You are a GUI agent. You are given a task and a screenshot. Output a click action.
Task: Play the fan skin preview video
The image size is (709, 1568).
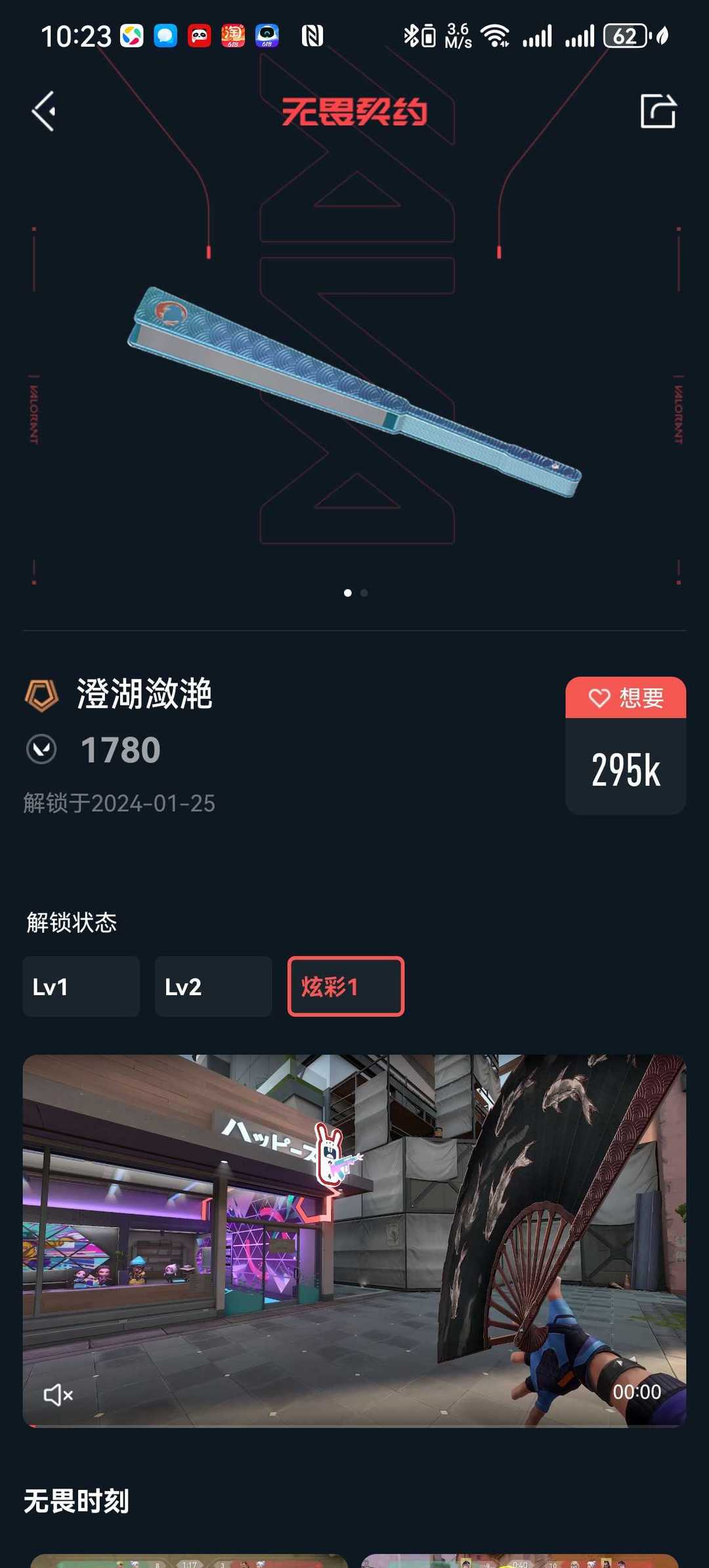354,1240
